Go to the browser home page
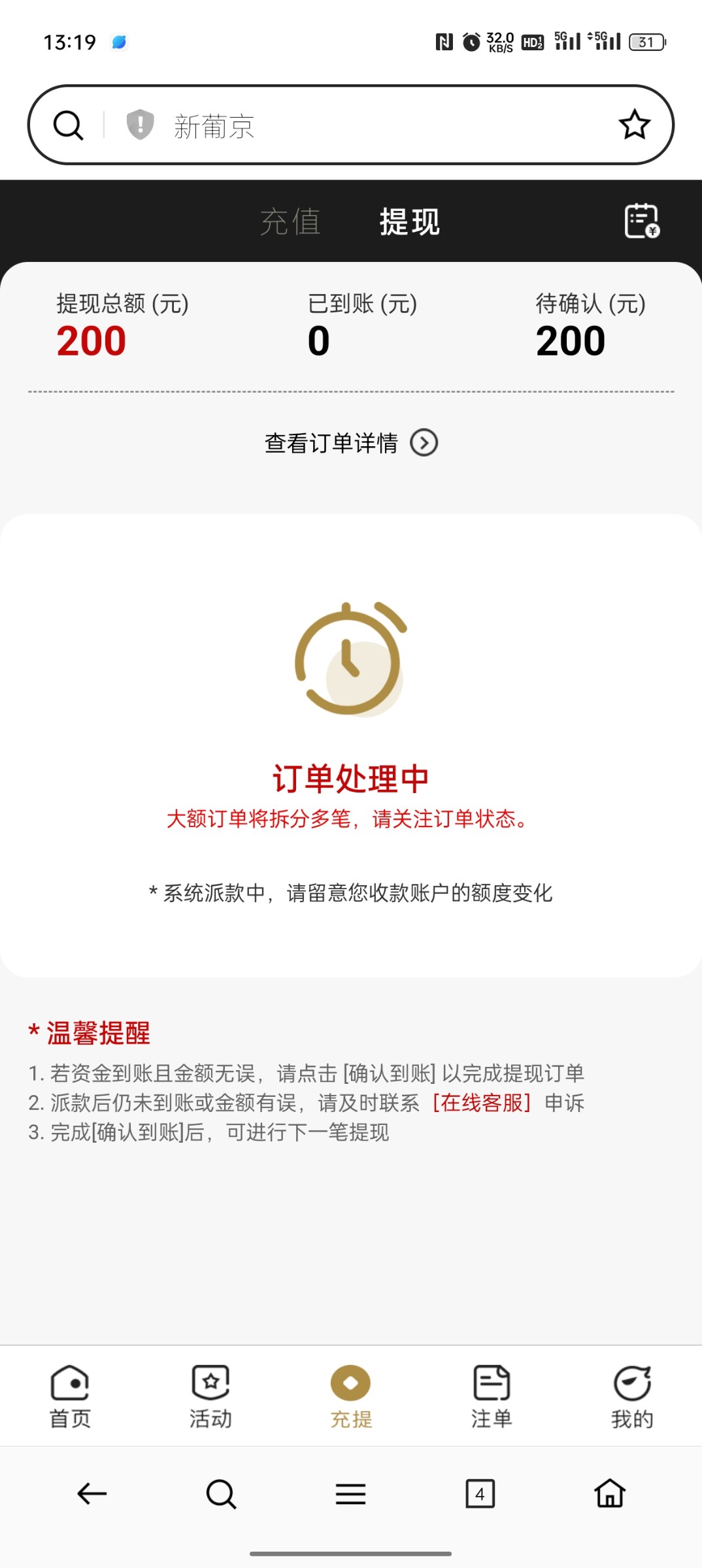This screenshot has height=1568, width=702. click(x=610, y=1494)
